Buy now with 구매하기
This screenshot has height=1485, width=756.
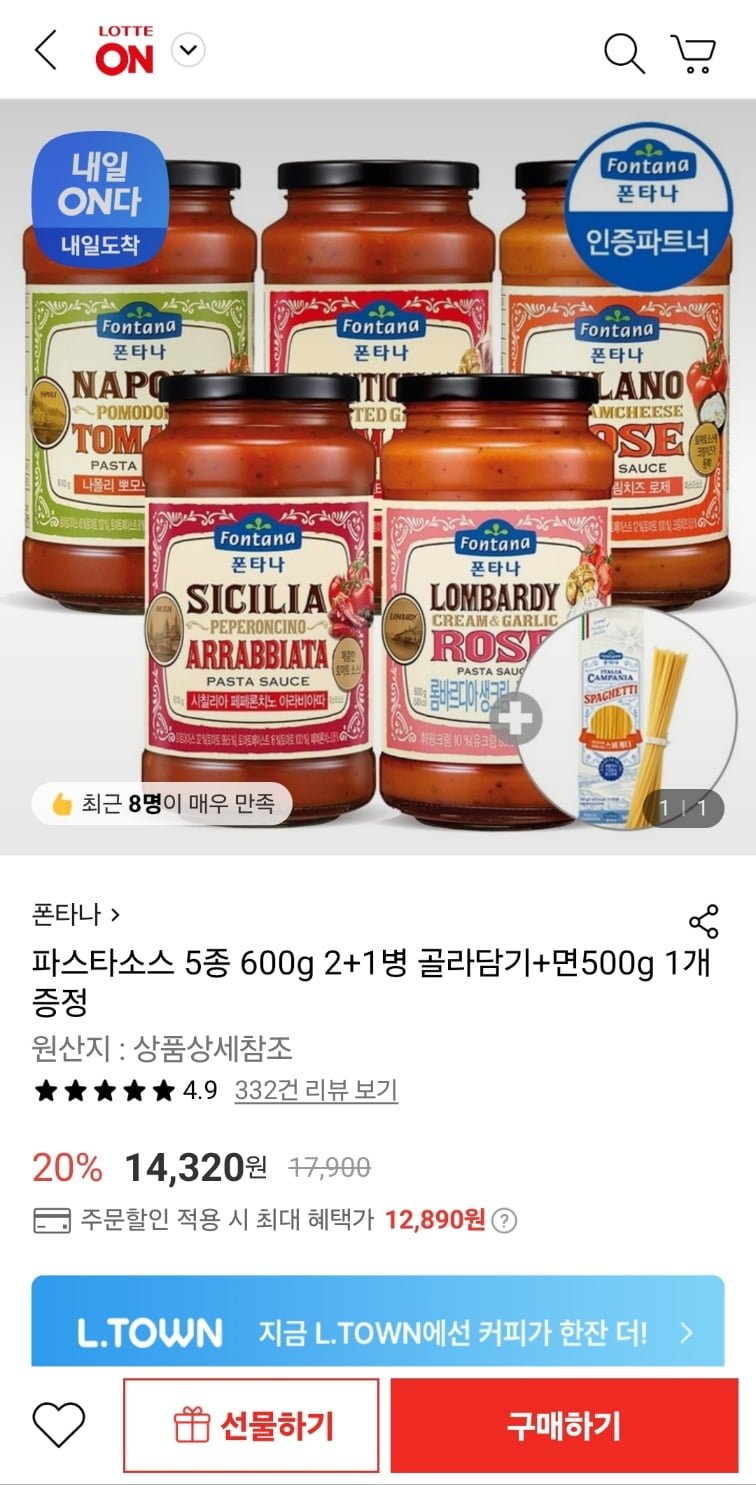[564, 1425]
